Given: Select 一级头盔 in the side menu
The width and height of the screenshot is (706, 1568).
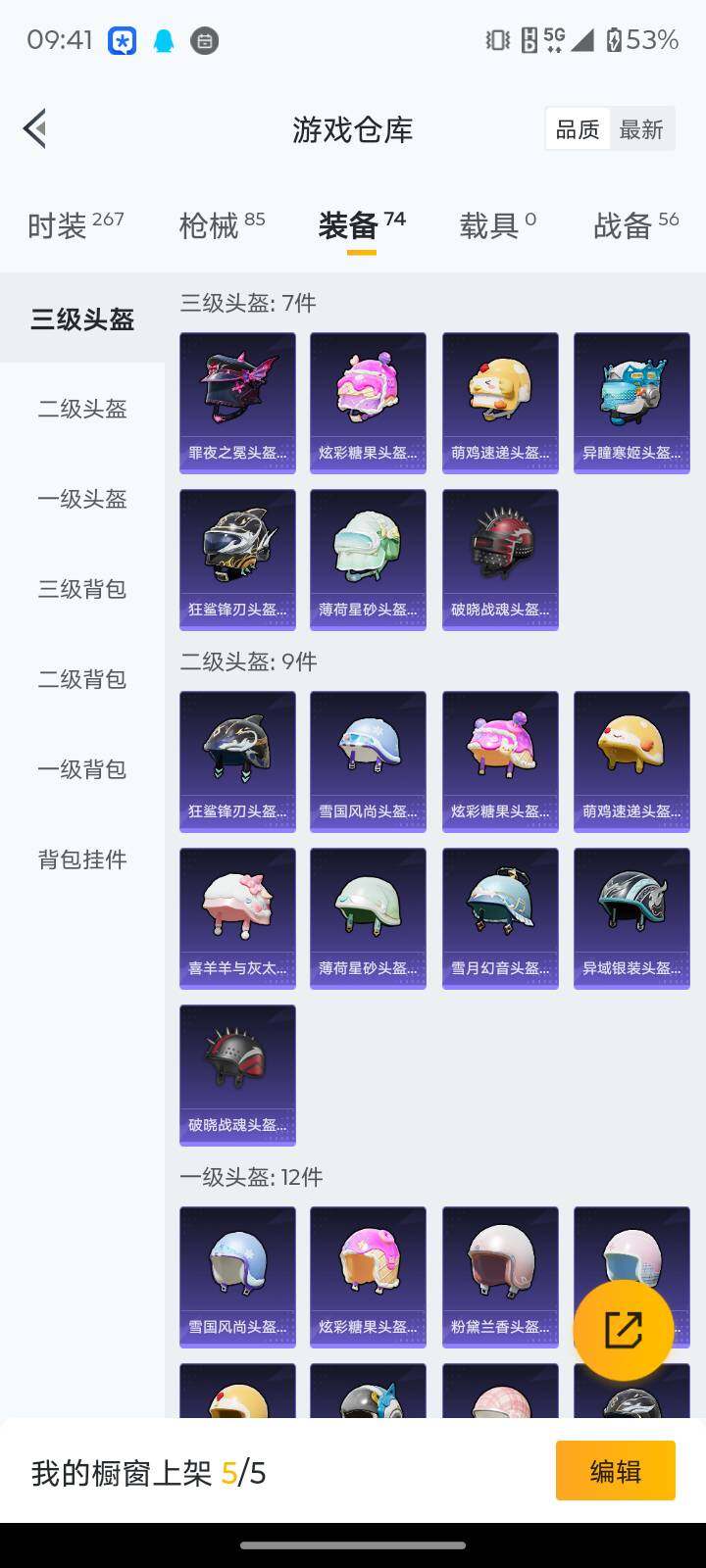Looking at the screenshot, I should tap(82, 499).
